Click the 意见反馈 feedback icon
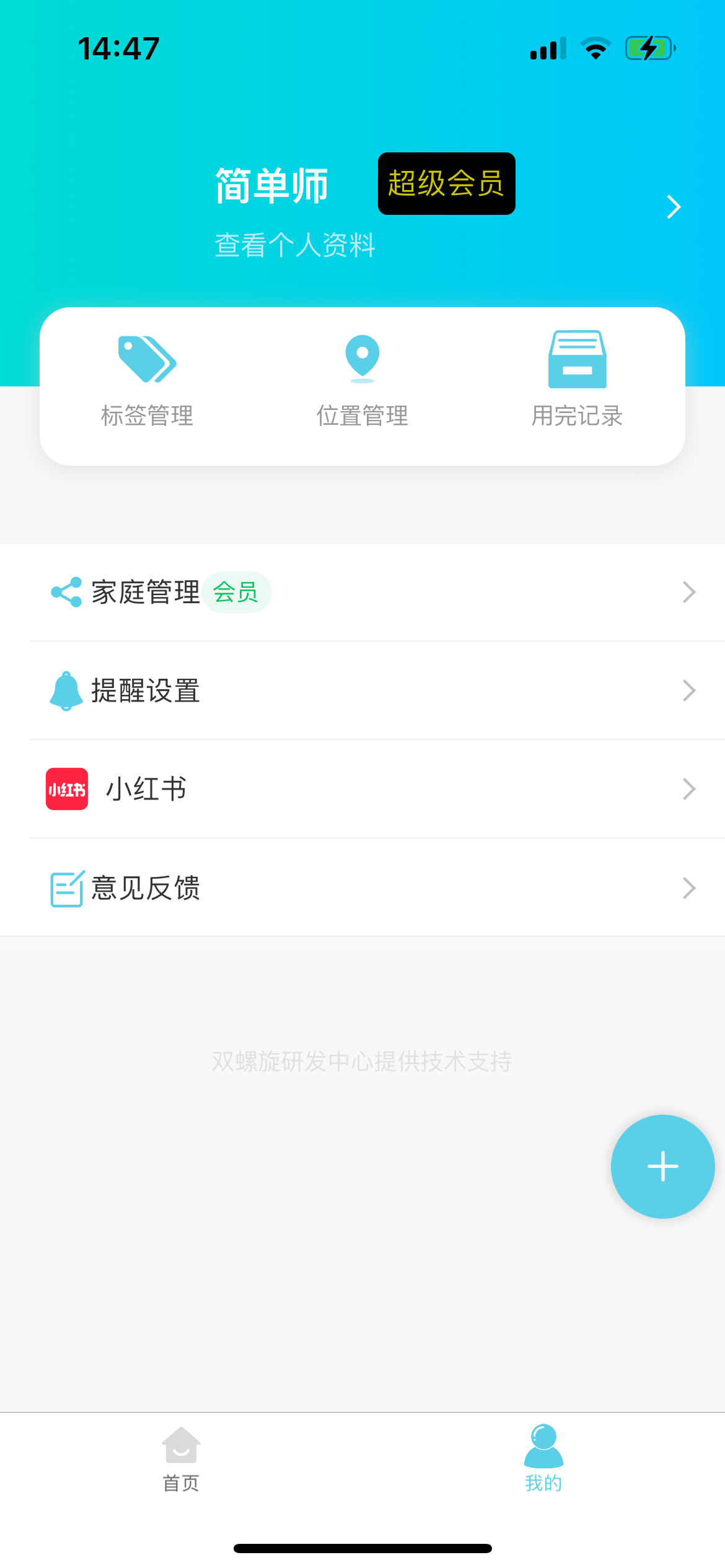 pyautogui.click(x=66, y=887)
